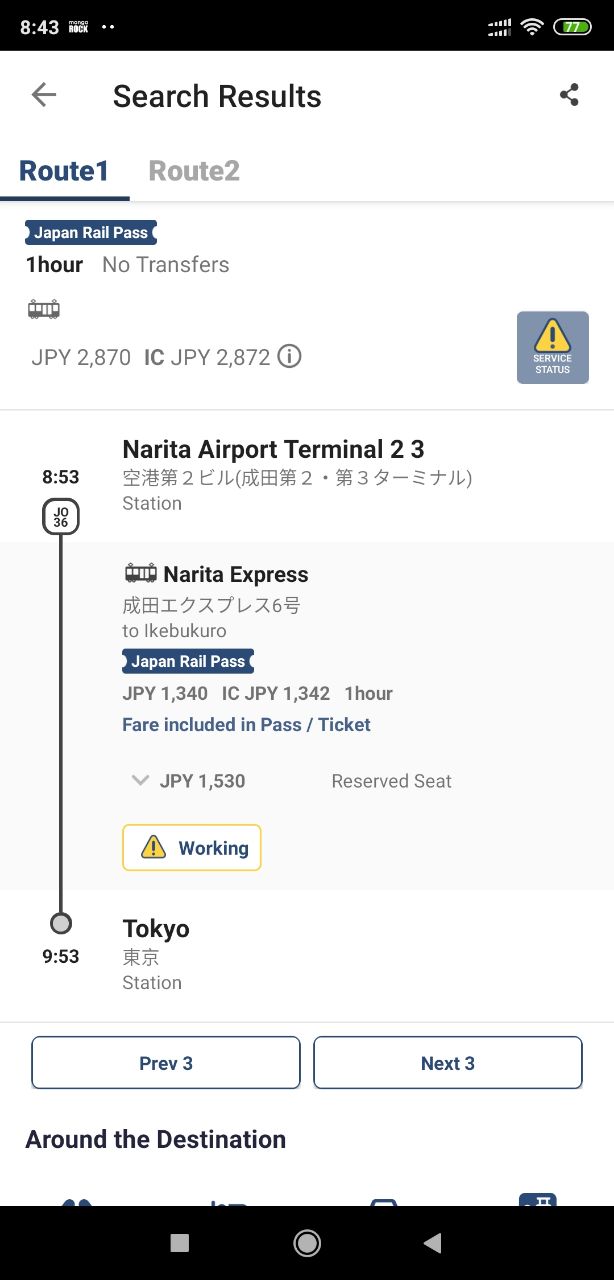Expand the JPY 1,530 Reserved Seat options
The width and height of the screenshot is (614, 1280).
[290, 781]
